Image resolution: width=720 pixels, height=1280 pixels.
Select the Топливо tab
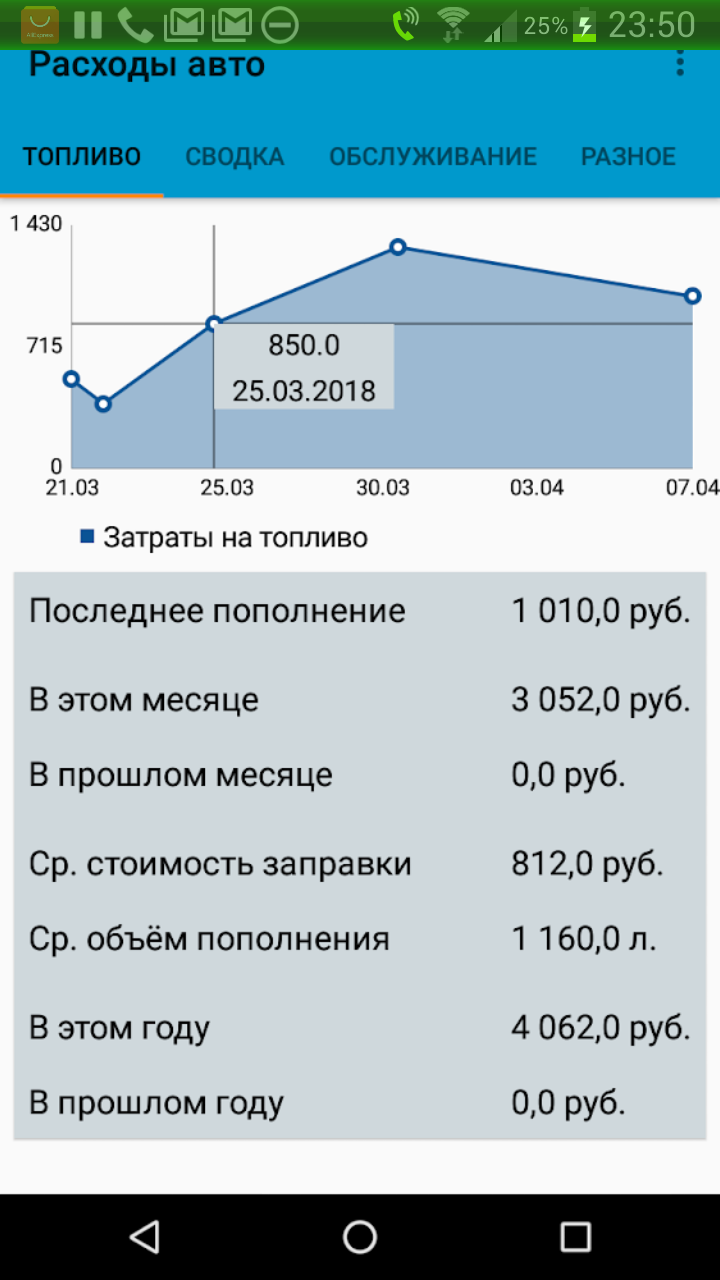click(82, 157)
